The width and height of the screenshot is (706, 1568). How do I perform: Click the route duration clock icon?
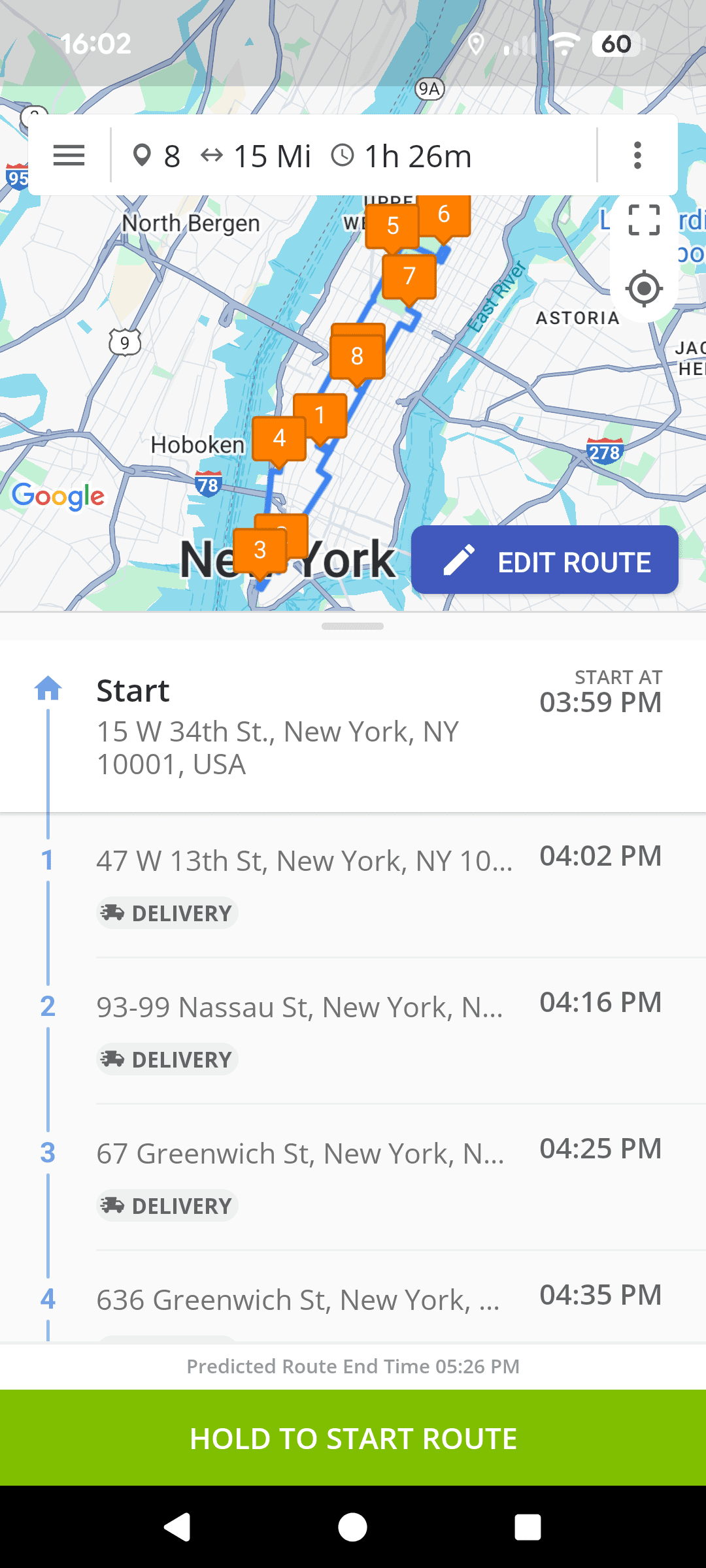(343, 155)
